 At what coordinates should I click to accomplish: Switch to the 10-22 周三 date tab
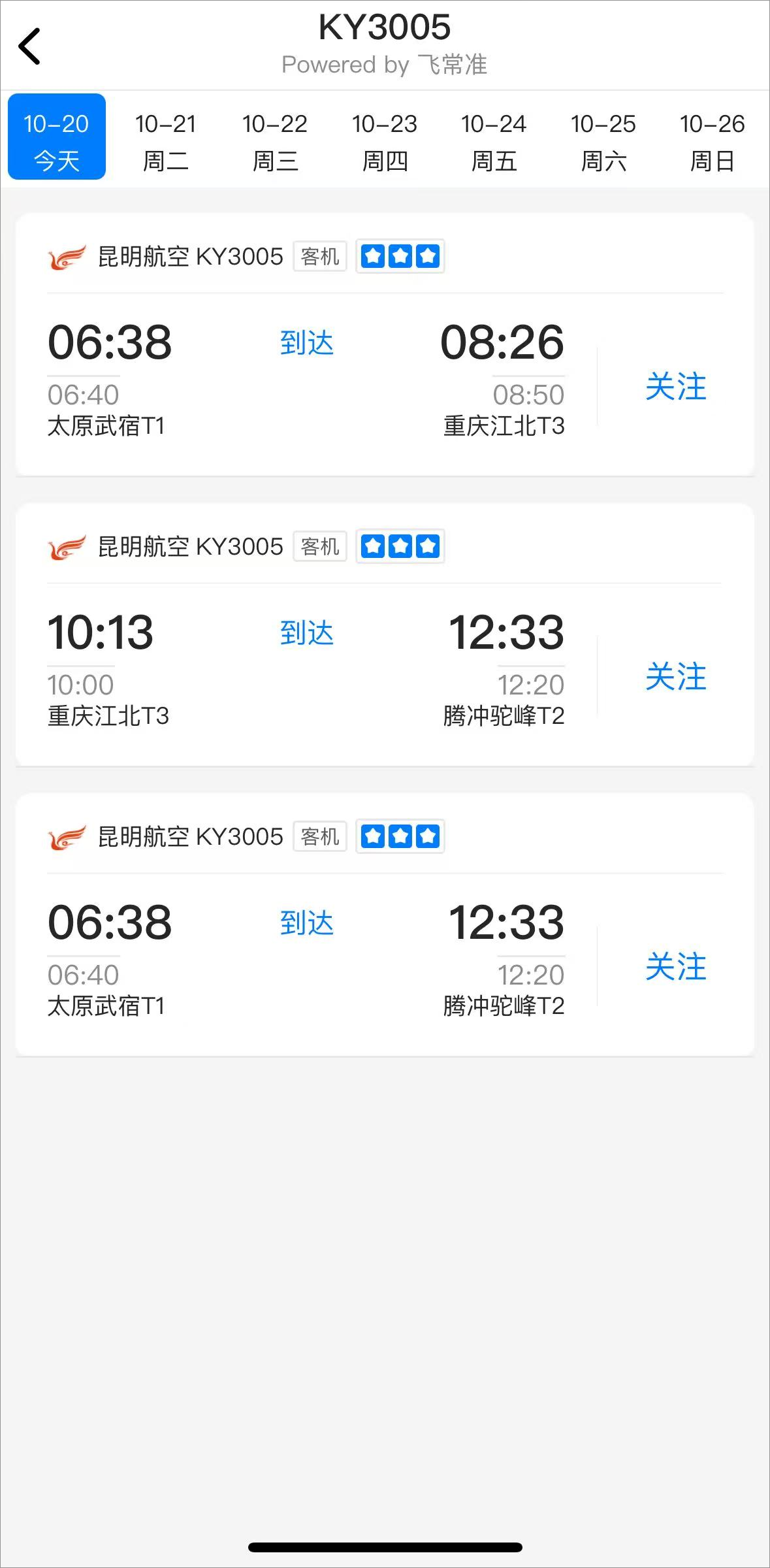click(275, 141)
